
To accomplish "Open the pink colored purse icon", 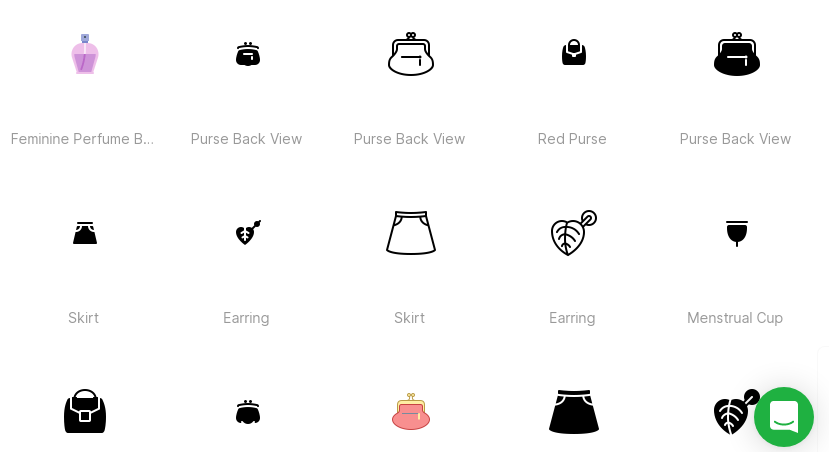I will click(410, 412).
